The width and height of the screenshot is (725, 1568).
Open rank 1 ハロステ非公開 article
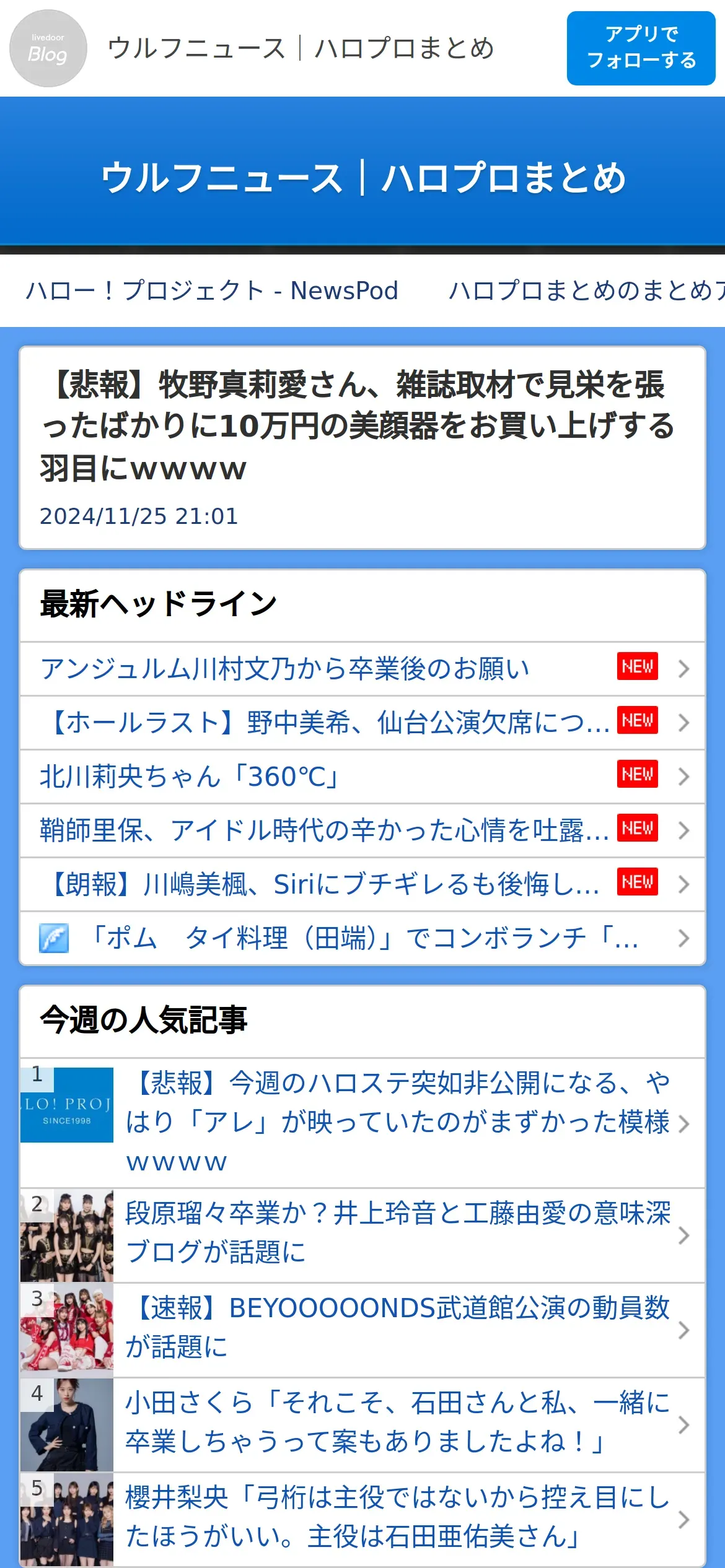(x=362, y=1123)
